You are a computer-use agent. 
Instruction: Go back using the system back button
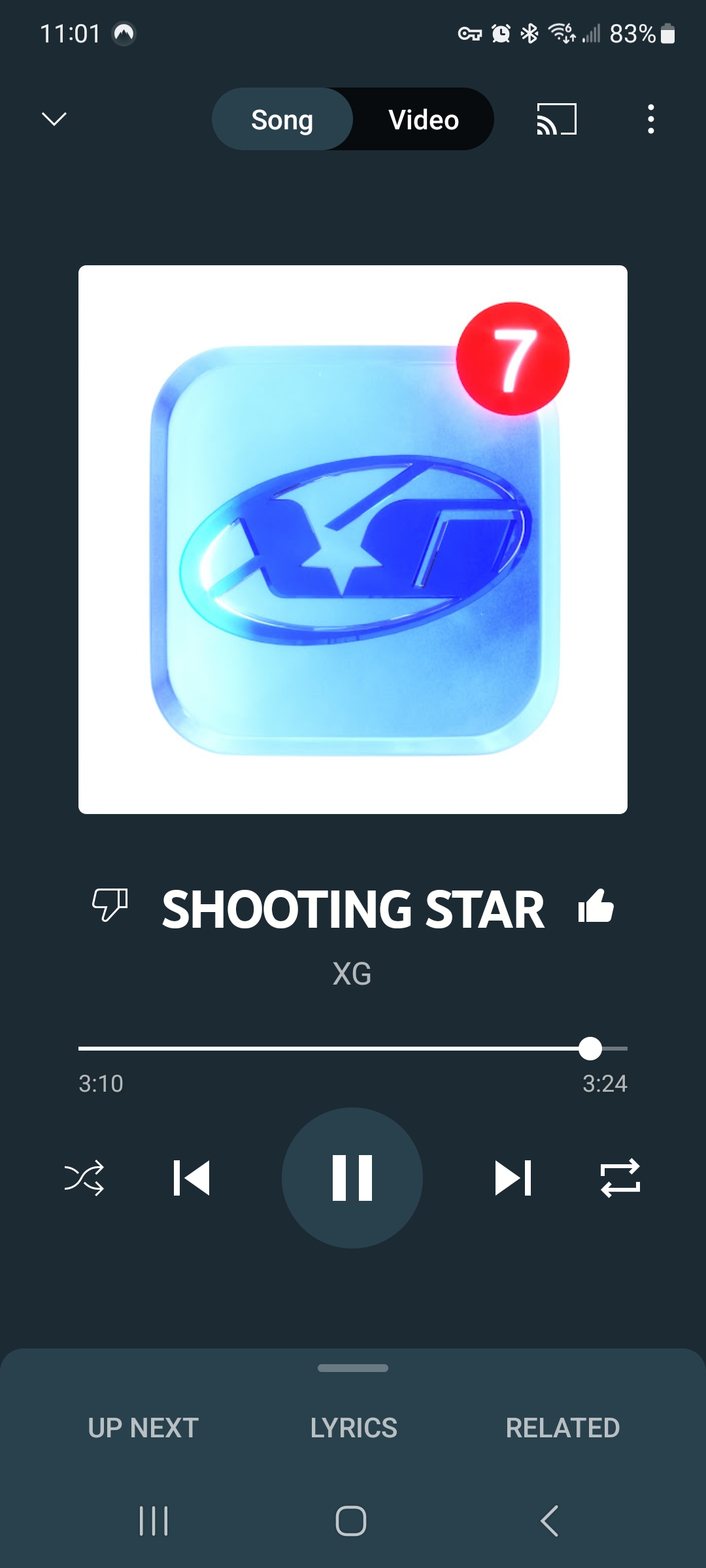(550, 1521)
